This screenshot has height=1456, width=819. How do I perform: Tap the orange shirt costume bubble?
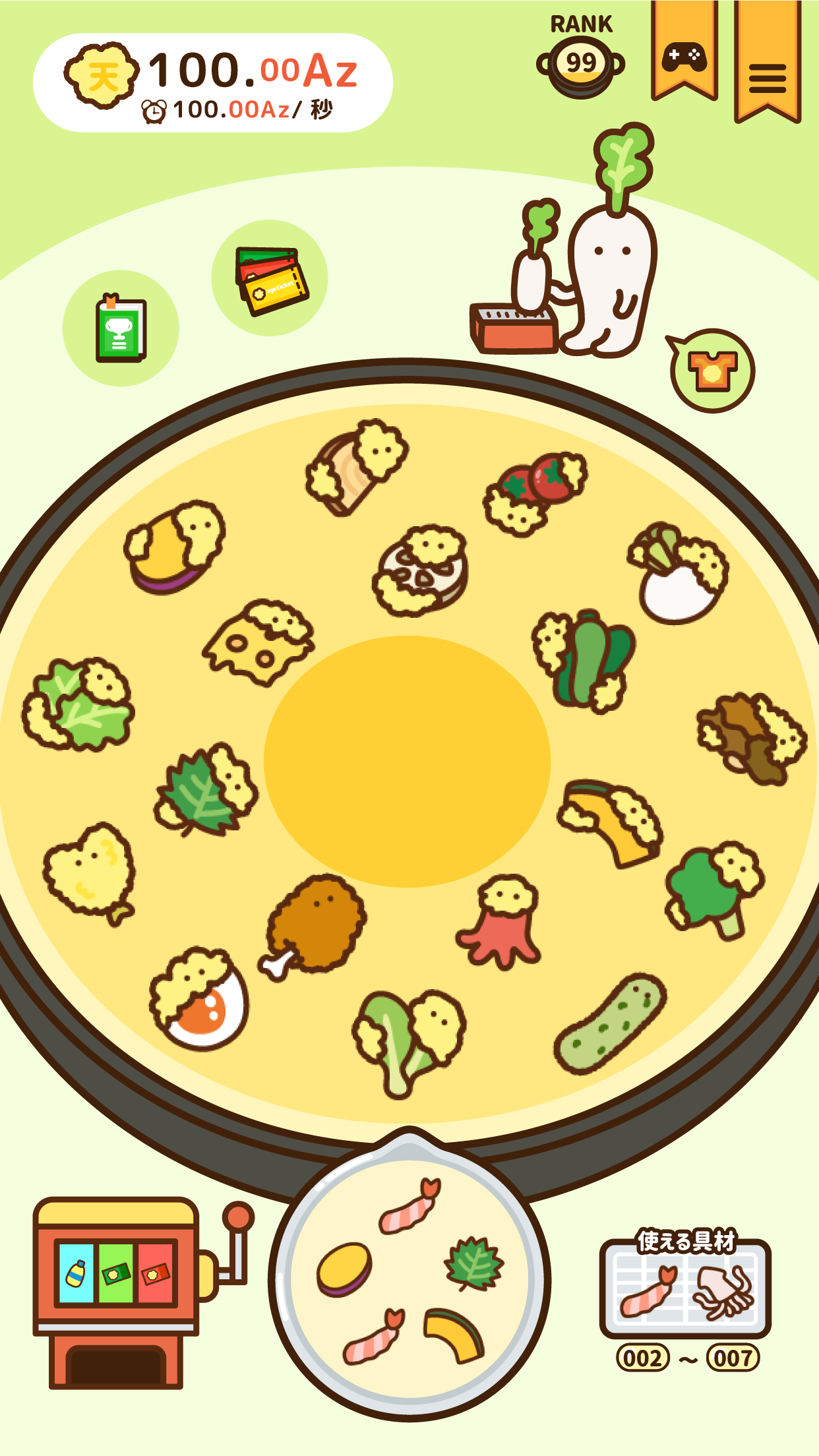(x=712, y=371)
